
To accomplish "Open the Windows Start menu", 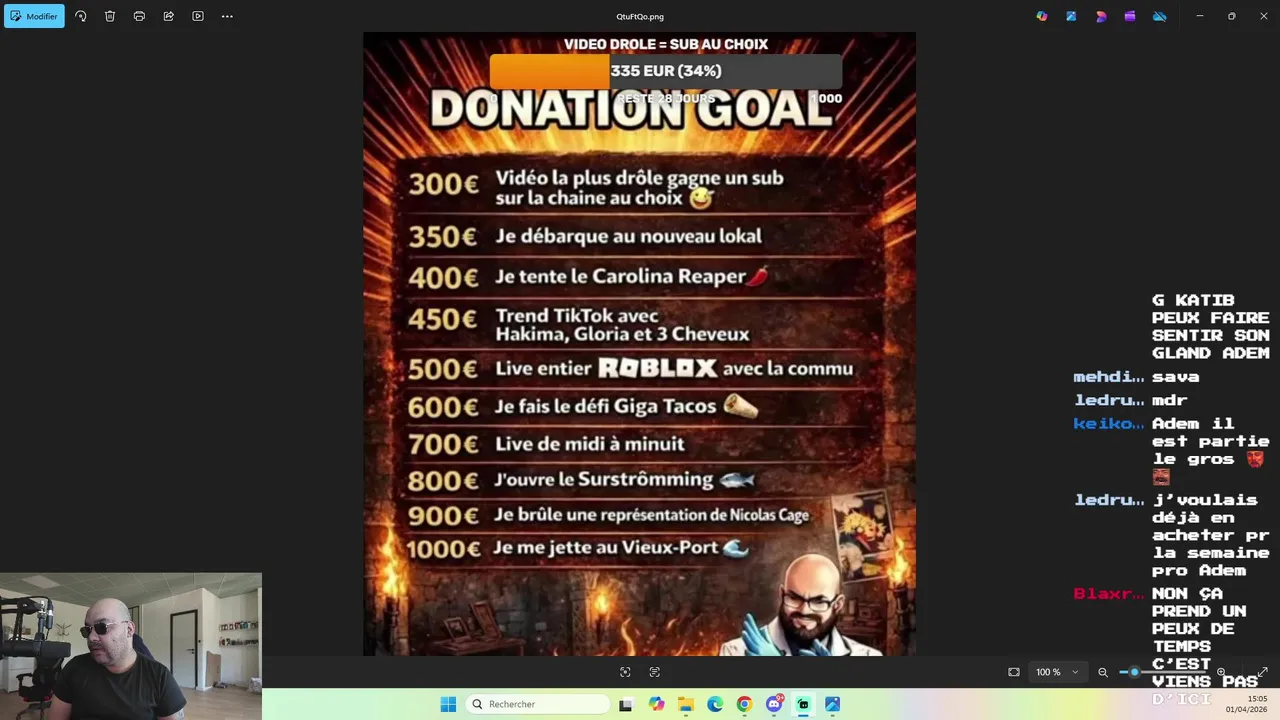I will [448, 704].
